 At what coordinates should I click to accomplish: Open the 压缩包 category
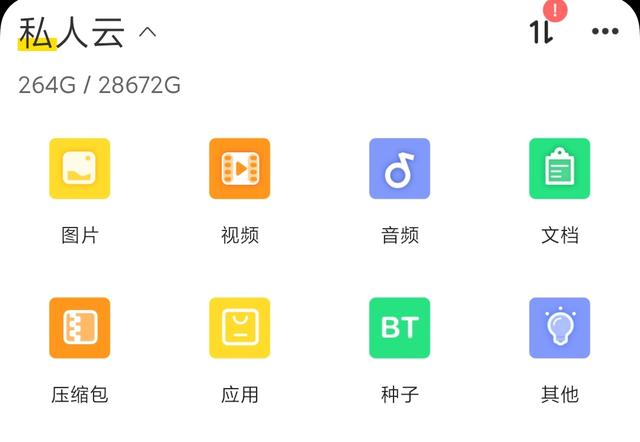(80, 328)
